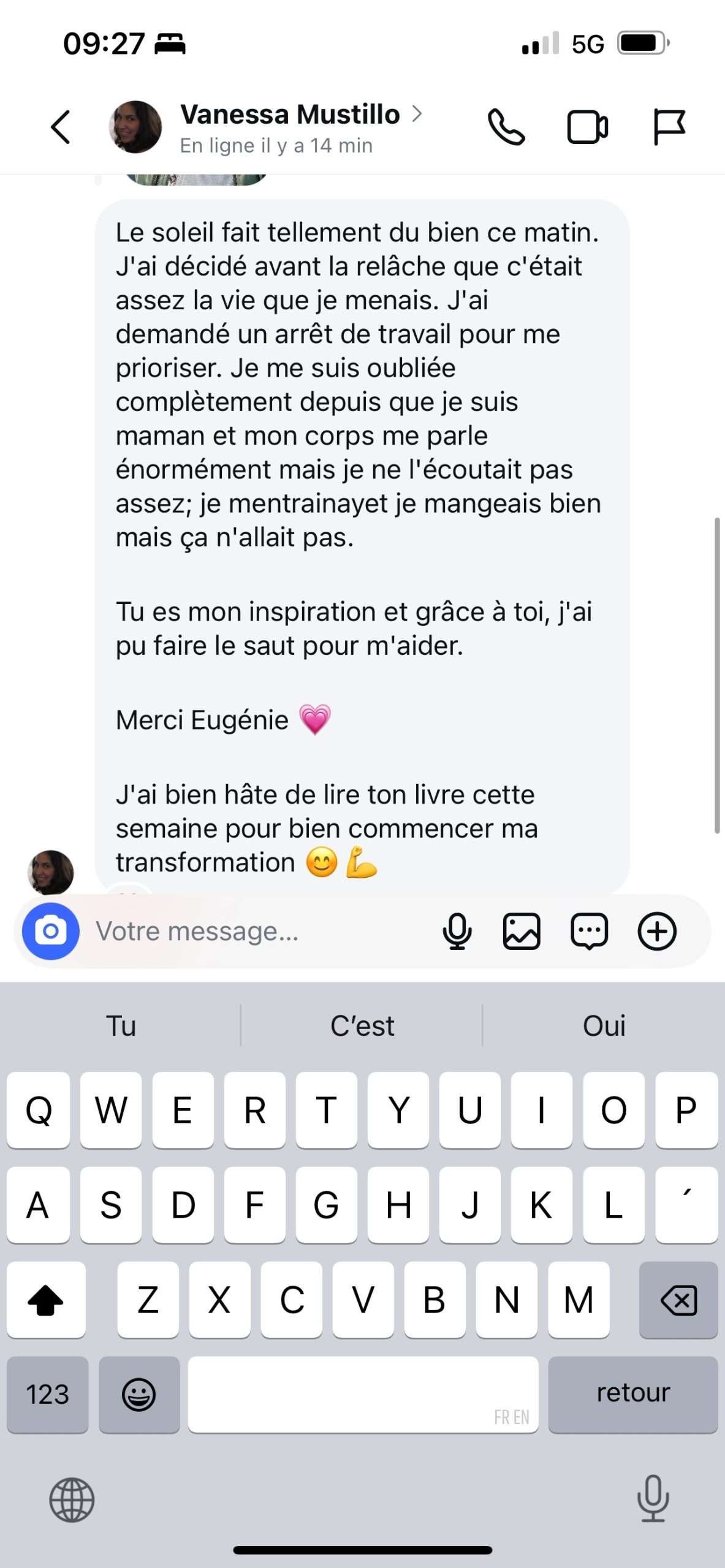The image size is (725, 1568).
Task: Open Vanessa Mustillo's profile details
Action: [290, 115]
